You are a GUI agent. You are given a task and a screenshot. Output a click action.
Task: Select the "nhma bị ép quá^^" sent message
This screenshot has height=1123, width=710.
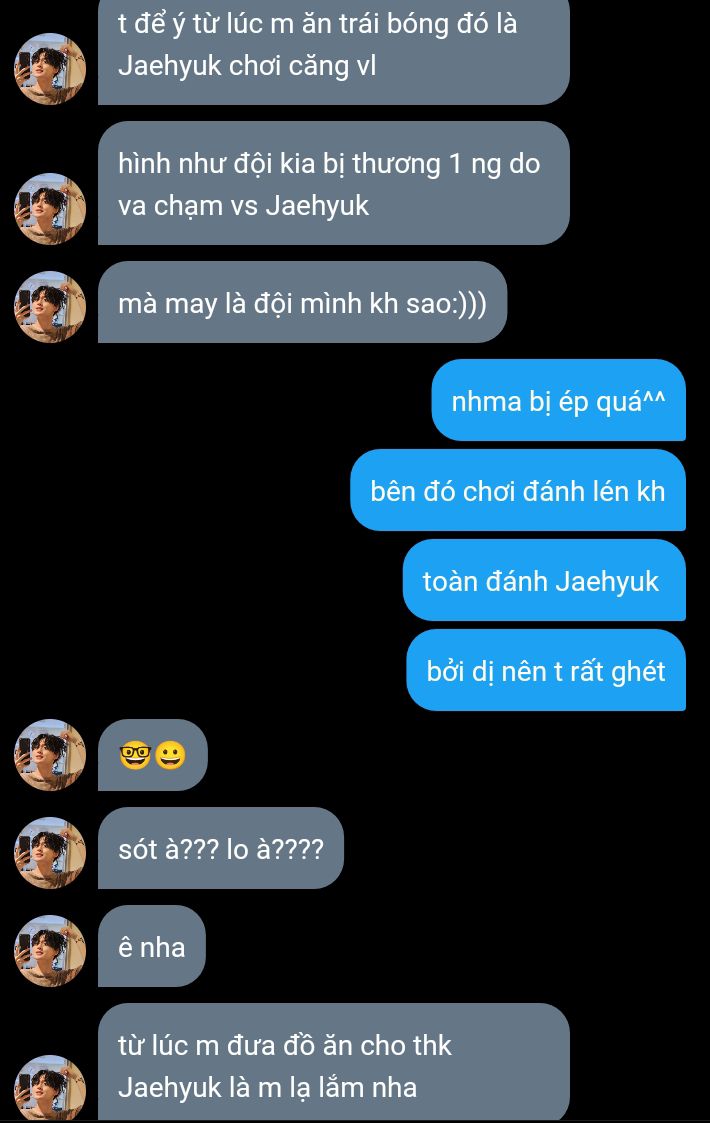point(558,401)
